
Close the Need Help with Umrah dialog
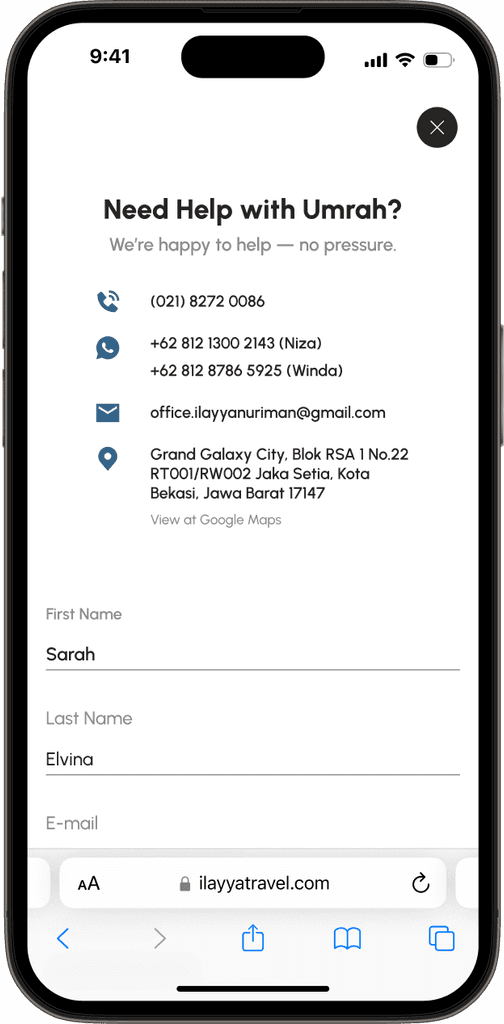pos(437,127)
